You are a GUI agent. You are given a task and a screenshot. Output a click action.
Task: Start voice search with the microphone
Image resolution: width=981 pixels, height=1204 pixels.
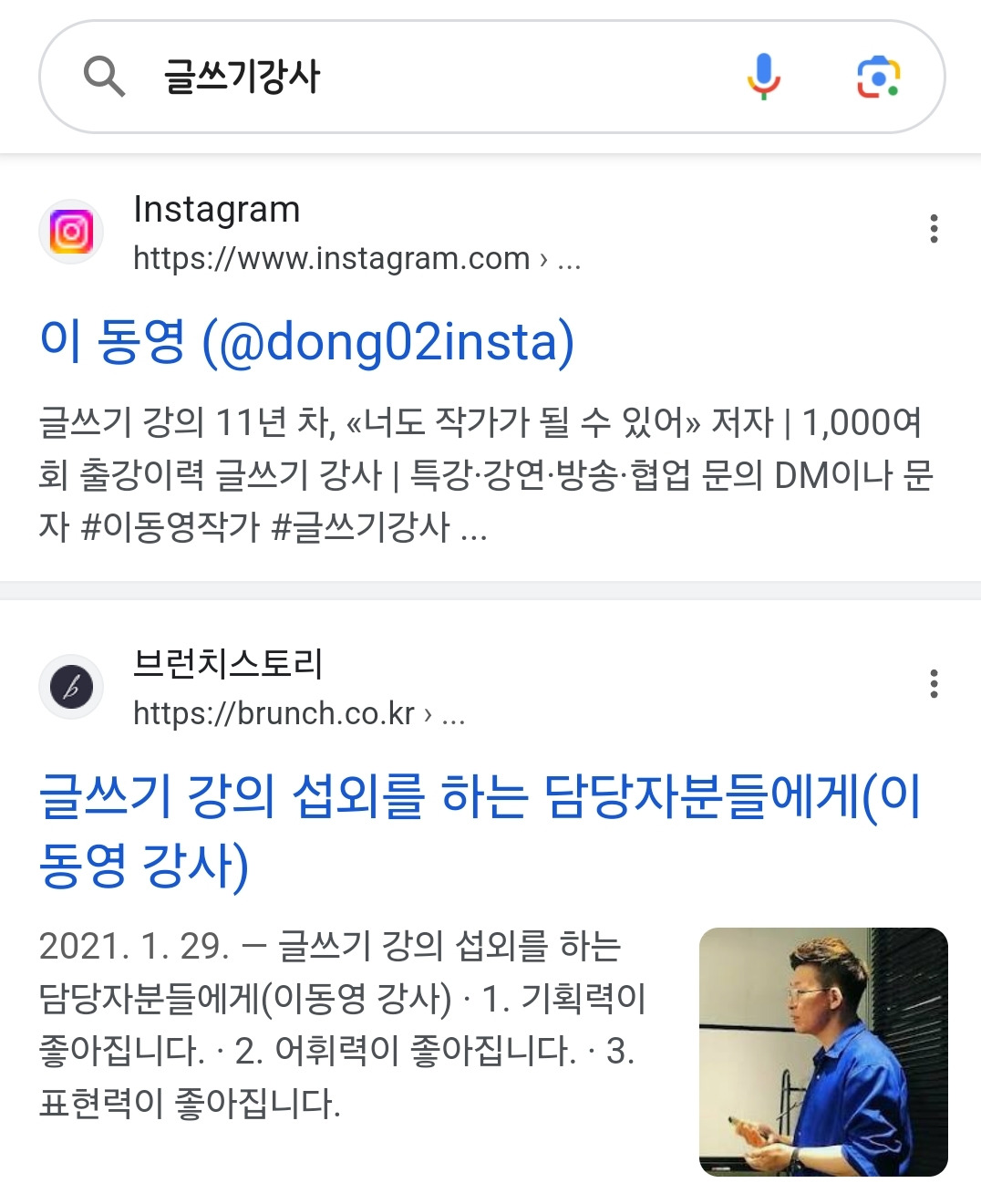[x=764, y=77]
